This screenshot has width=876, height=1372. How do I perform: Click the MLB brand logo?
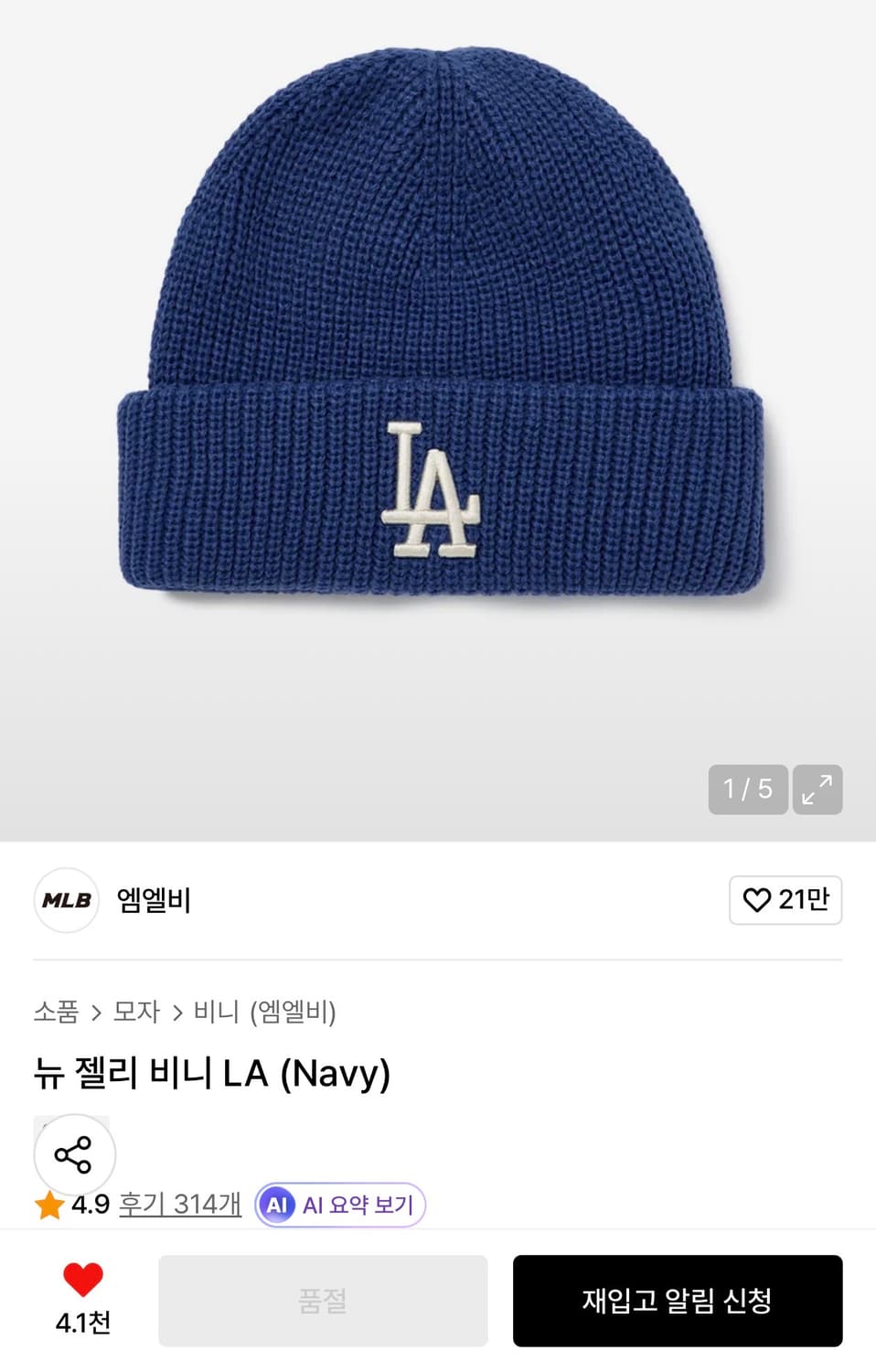point(65,900)
